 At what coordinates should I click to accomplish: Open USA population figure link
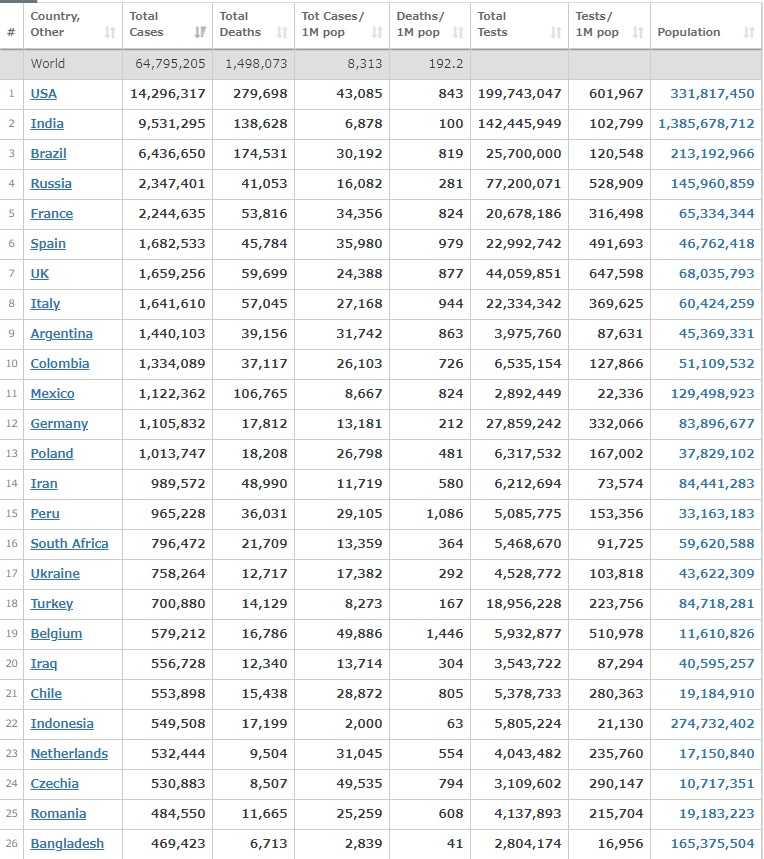(x=712, y=93)
